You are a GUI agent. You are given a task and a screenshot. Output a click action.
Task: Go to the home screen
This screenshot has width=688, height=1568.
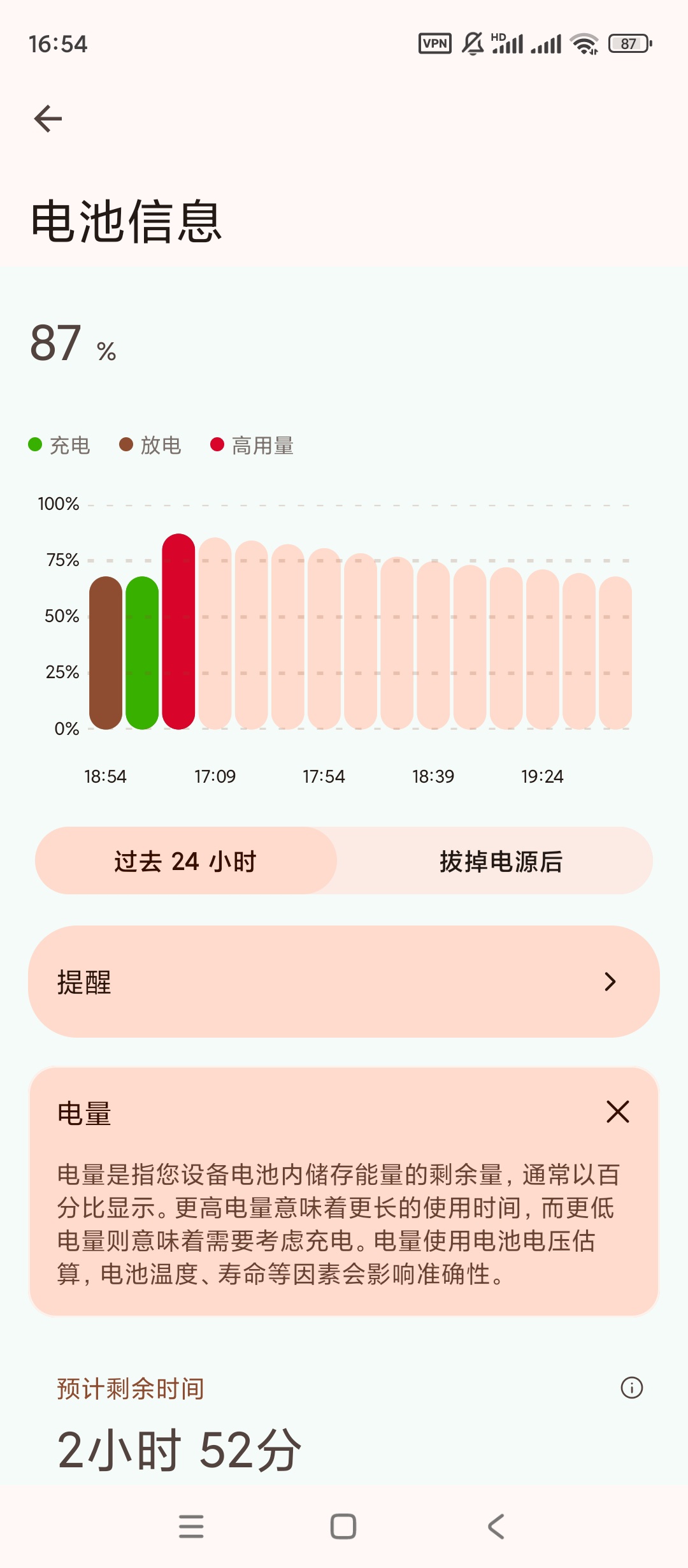tap(343, 1527)
